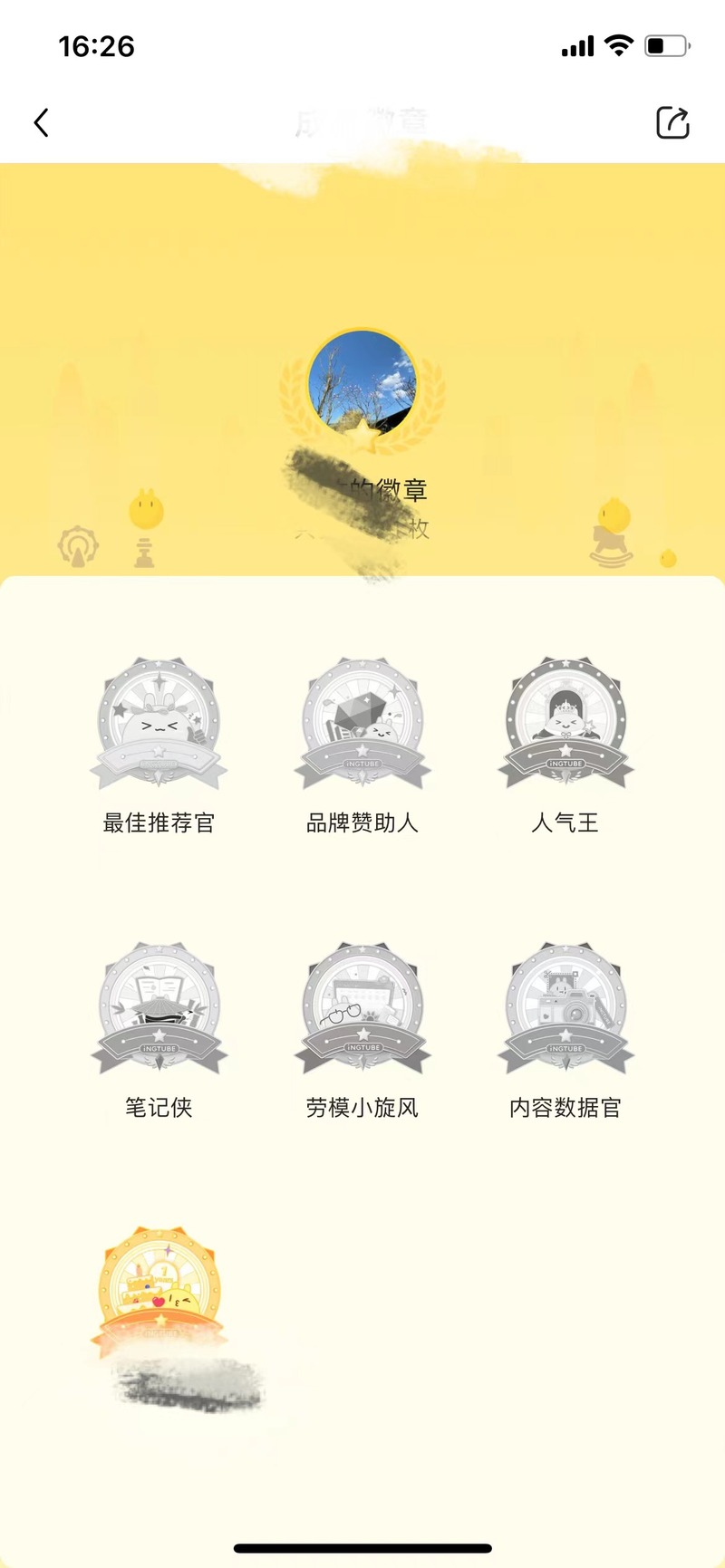Viewport: 725px width, 1568px height.
Task: View the 内容数据官 badge
Action: point(565,1008)
